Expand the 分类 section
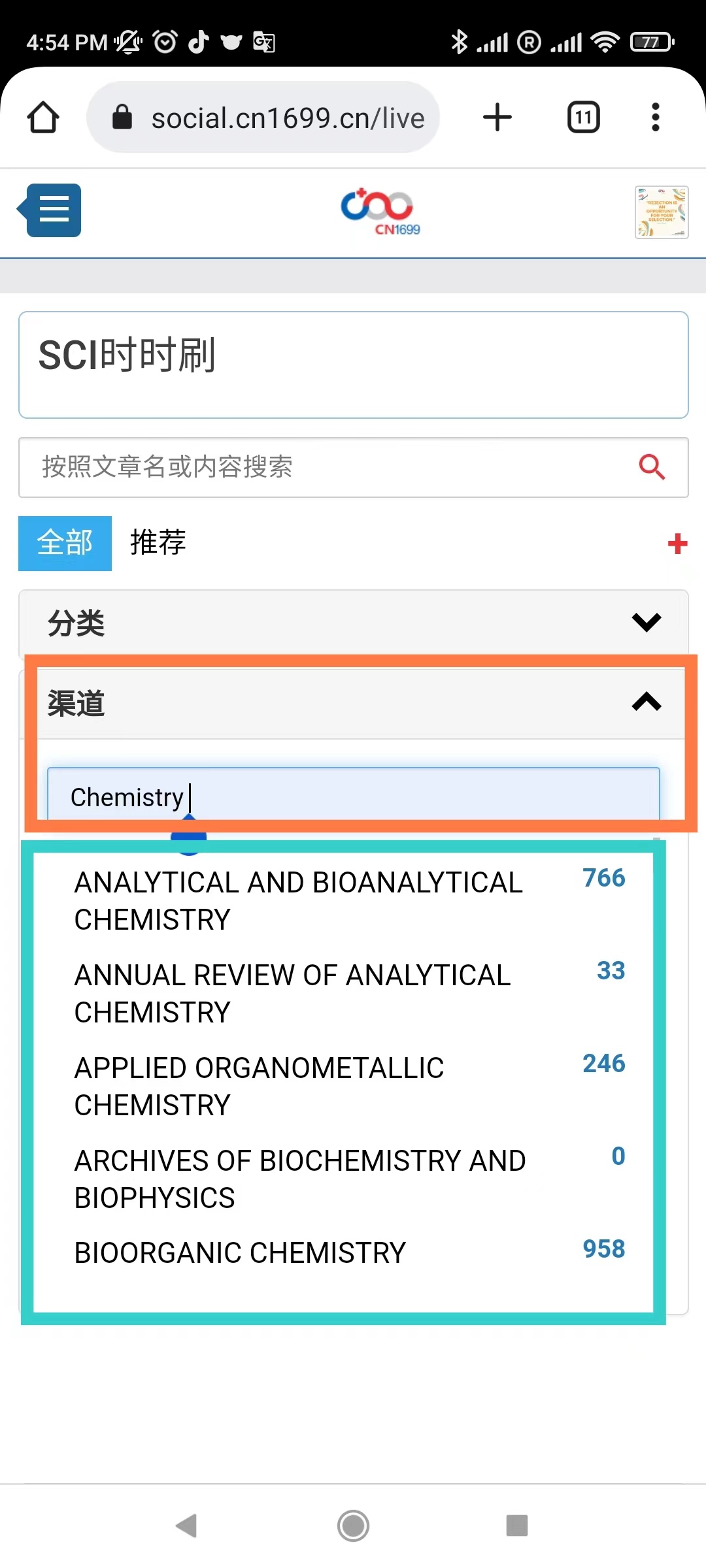Screen dimensions: 706x1568 click(x=354, y=623)
